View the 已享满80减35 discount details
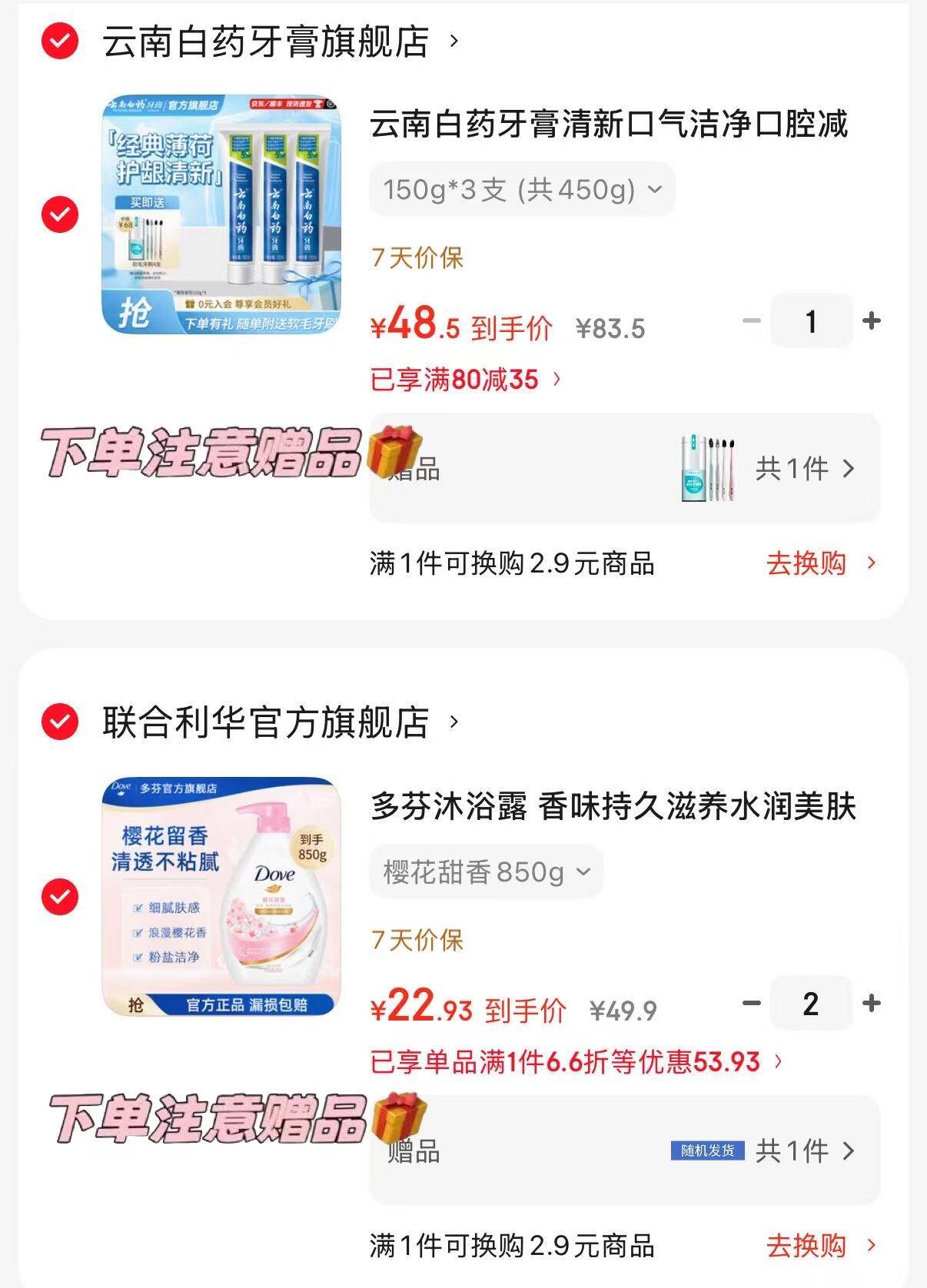Image resolution: width=927 pixels, height=1288 pixels. pyautogui.click(x=466, y=379)
